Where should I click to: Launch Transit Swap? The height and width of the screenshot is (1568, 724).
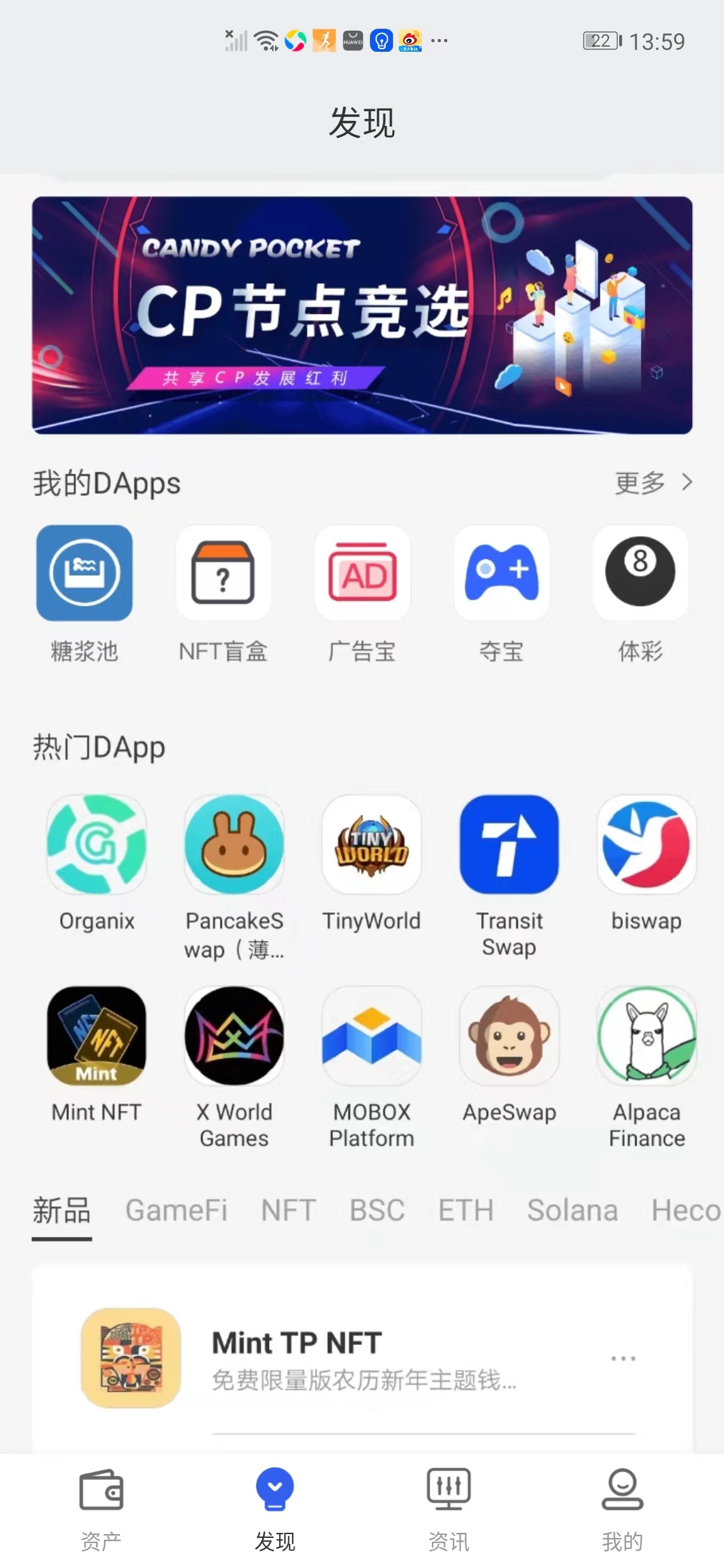coord(509,845)
